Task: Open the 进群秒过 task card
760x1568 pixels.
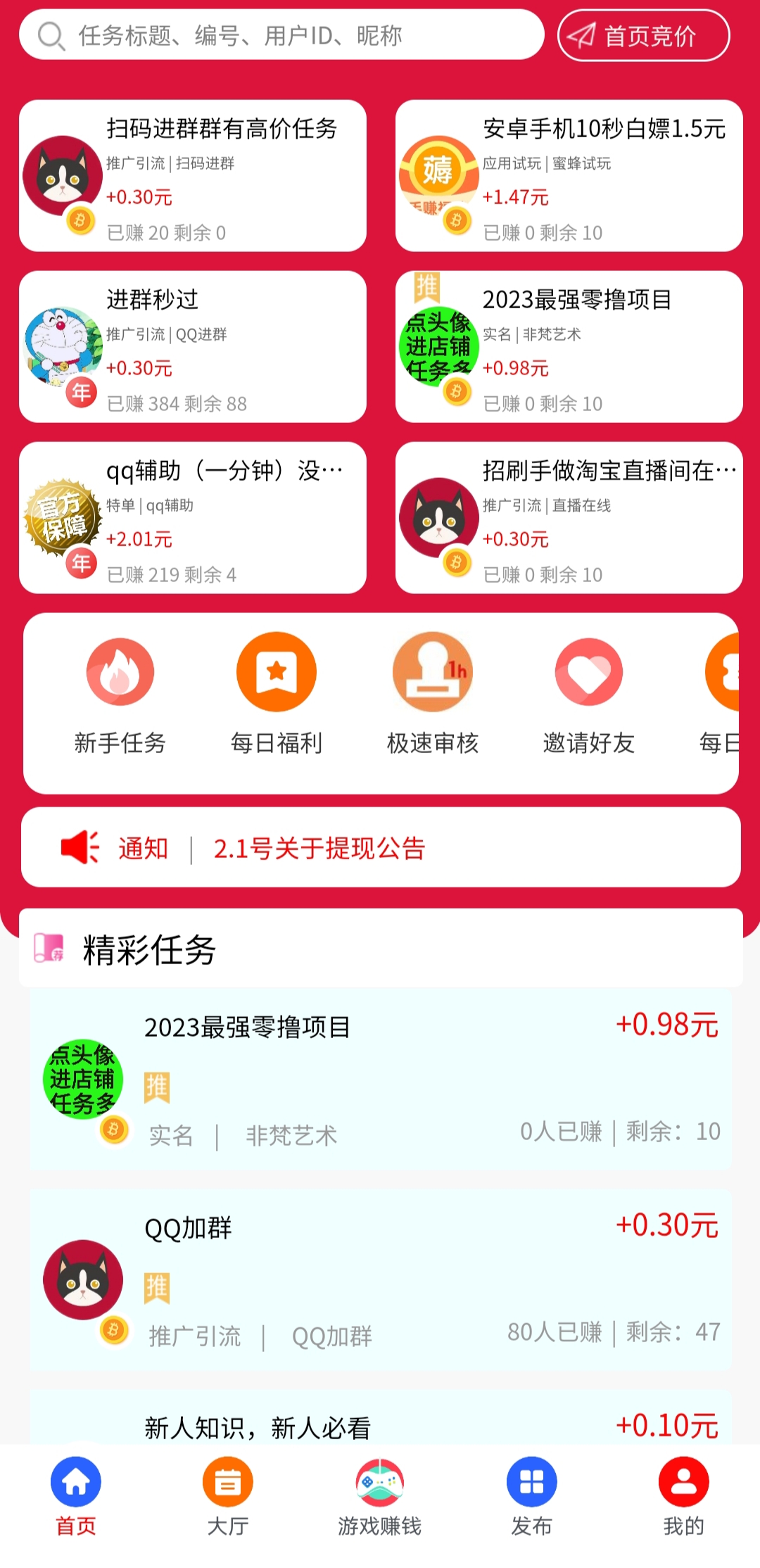Action: [193, 347]
